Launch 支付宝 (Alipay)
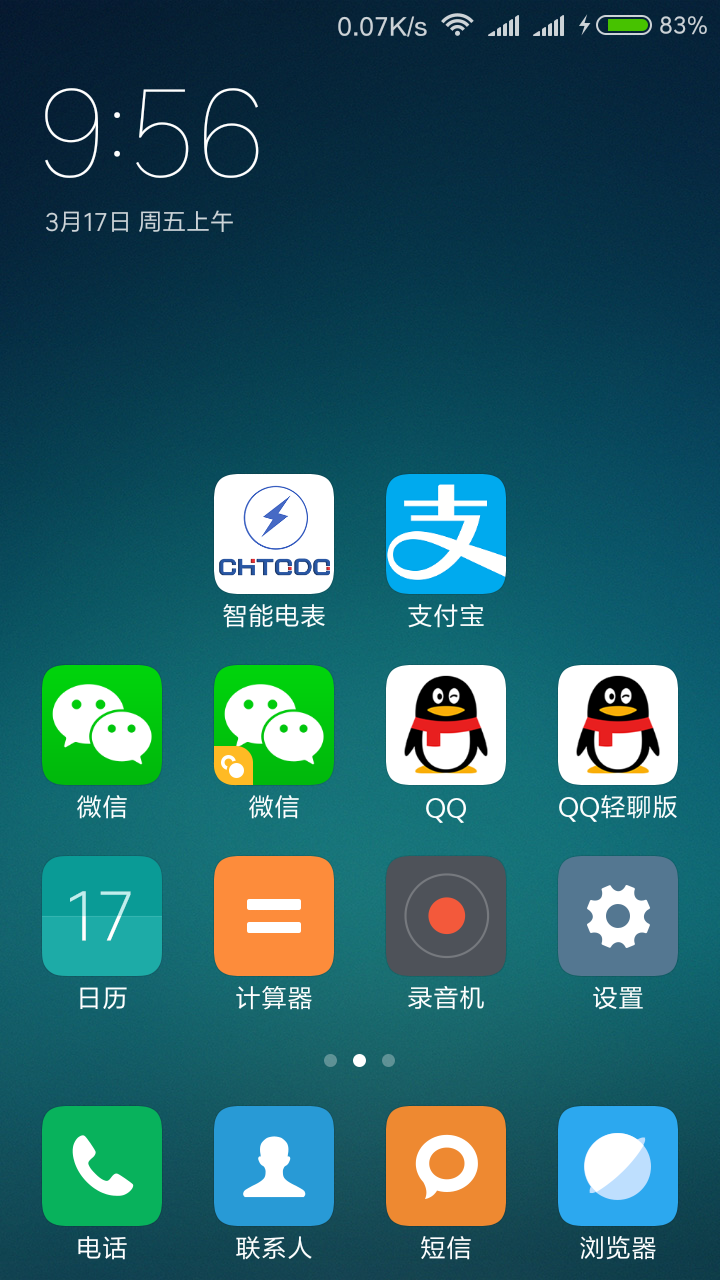The height and width of the screenshot is (1280, 720). tap(446, 534)
